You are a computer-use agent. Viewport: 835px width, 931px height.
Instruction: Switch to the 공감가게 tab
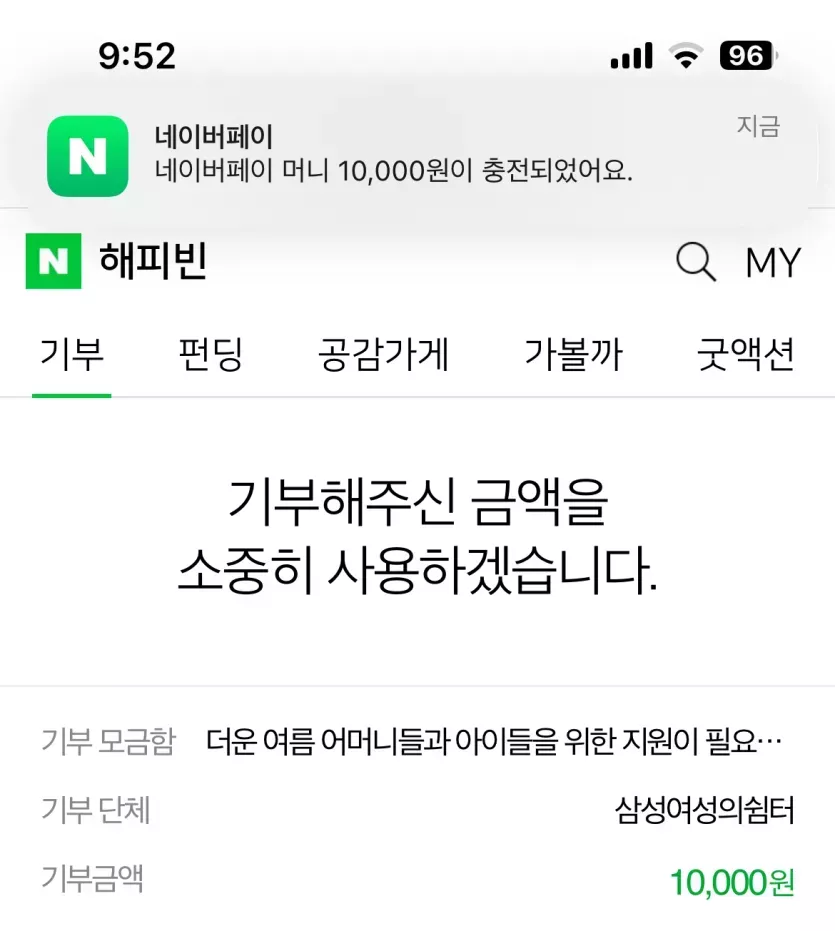tap(383, 354)
